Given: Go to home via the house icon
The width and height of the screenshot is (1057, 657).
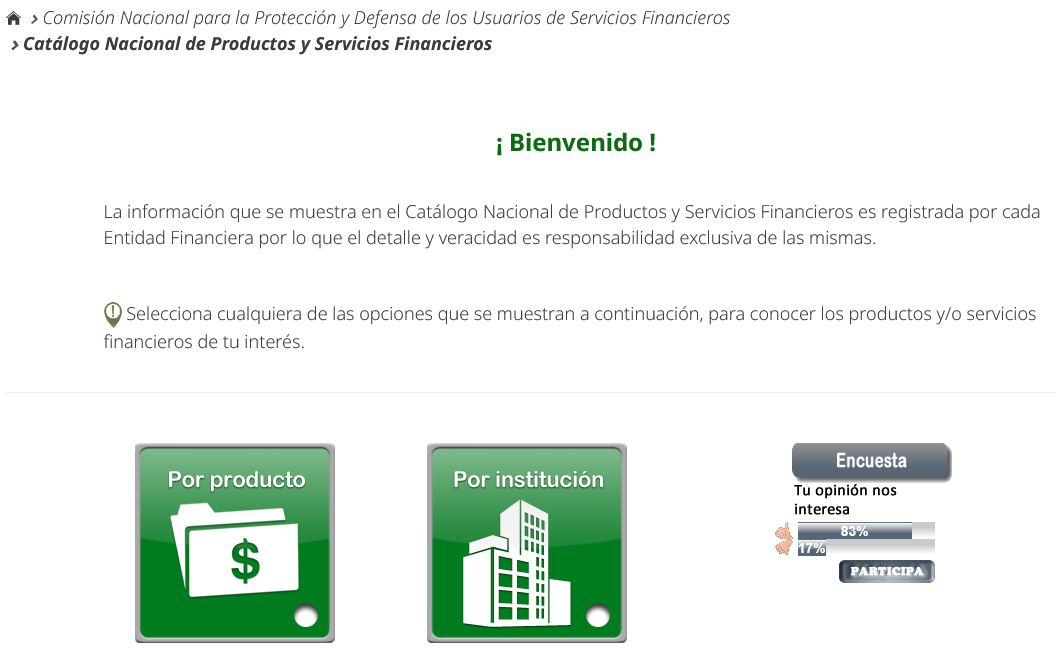Looking at the screenshot, I should [x=13, y=19].
